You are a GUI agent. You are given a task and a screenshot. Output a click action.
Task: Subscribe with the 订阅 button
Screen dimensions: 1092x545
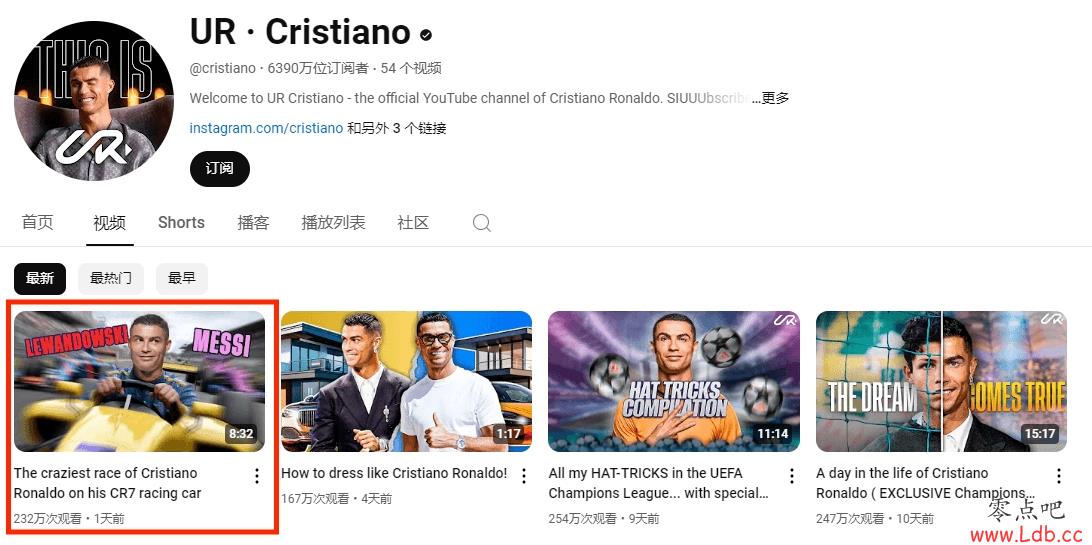pyautogui.click(x=219, y=169)
